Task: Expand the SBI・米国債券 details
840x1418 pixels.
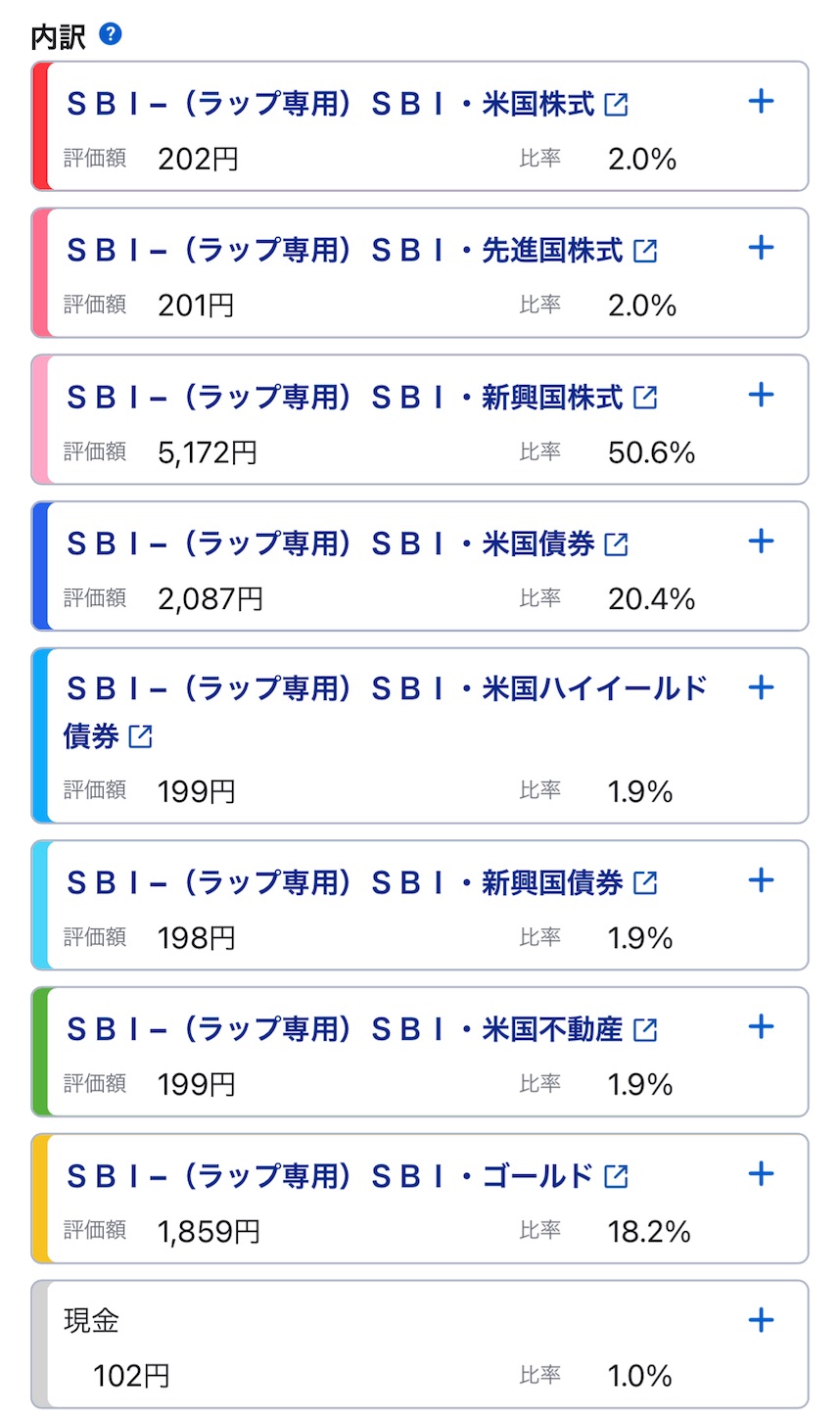Action: (761, 542)
